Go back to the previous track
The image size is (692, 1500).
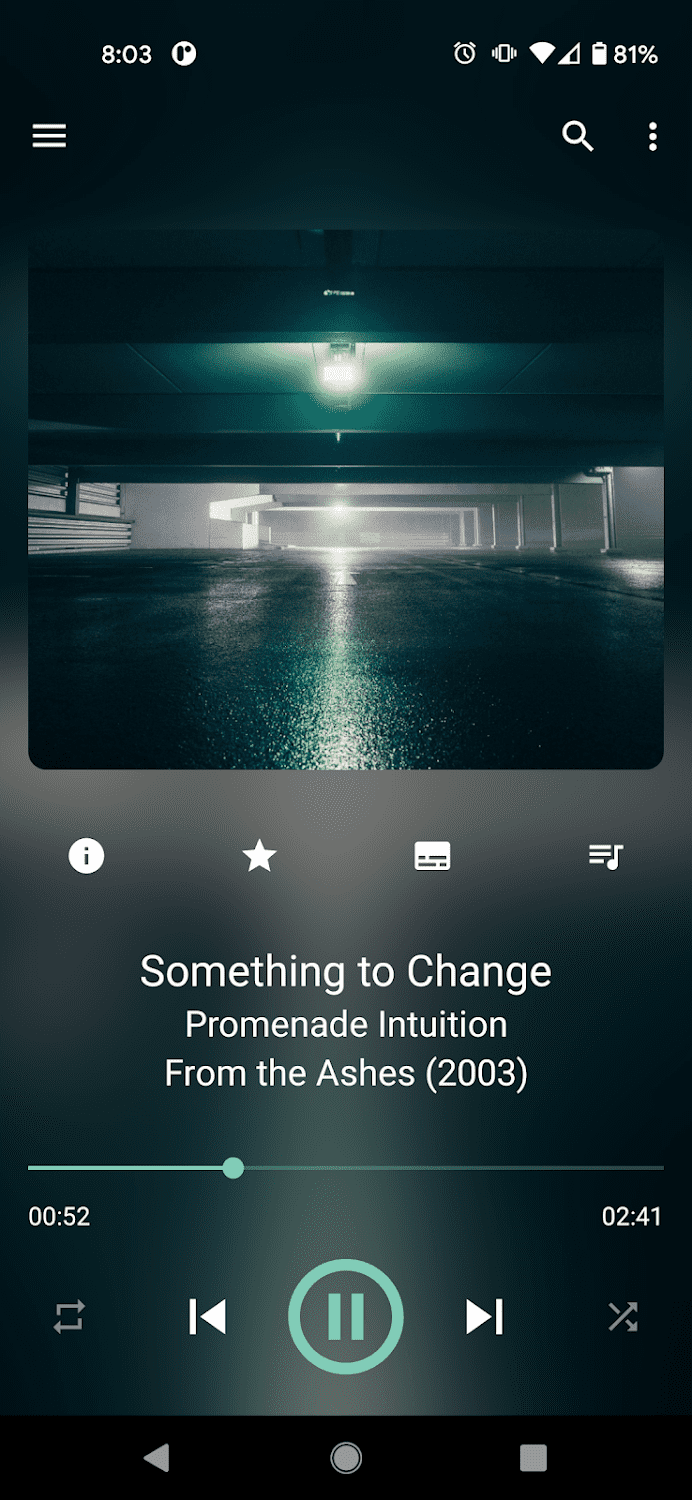[x=208, y=1316]
